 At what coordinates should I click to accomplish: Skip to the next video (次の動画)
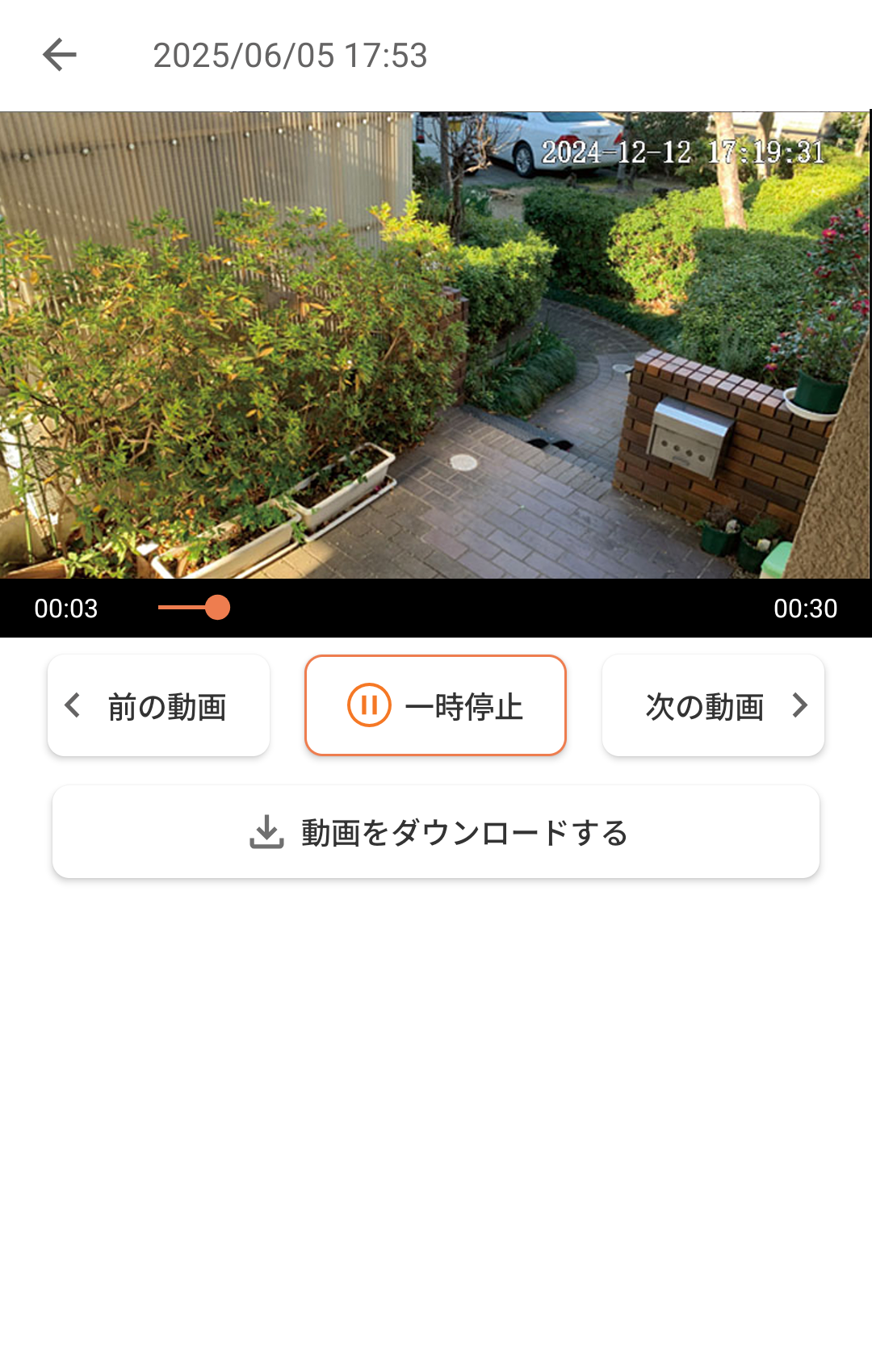pyautogui.click(x=713, y=706)
